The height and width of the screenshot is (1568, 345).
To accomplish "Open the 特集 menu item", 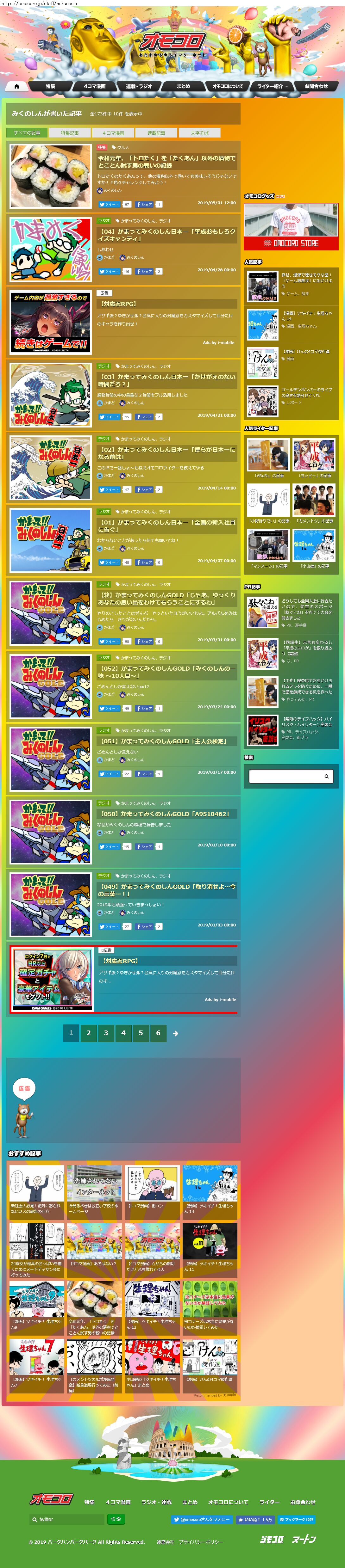I will pos(50,86).
